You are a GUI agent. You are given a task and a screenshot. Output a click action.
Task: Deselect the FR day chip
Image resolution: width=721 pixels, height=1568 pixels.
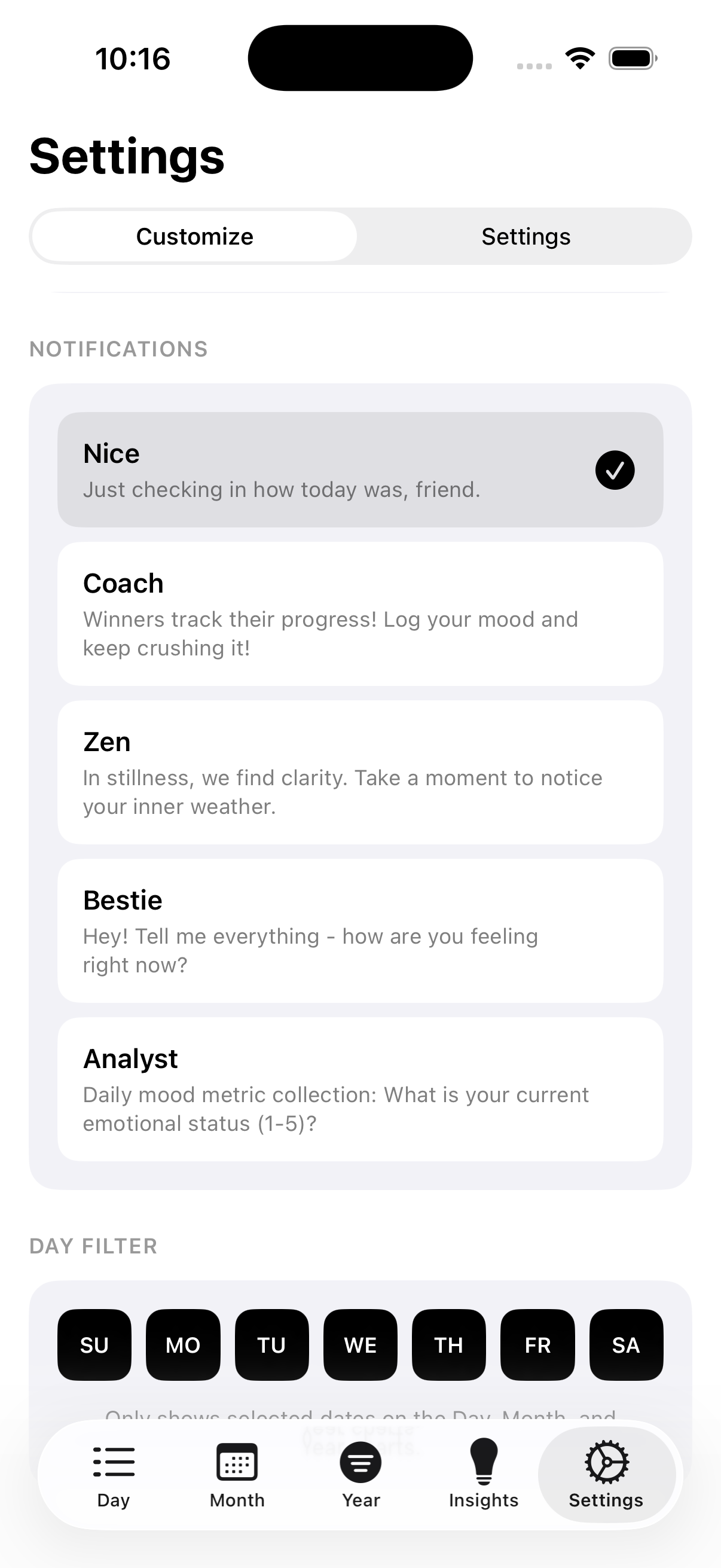coord(537,1344)
